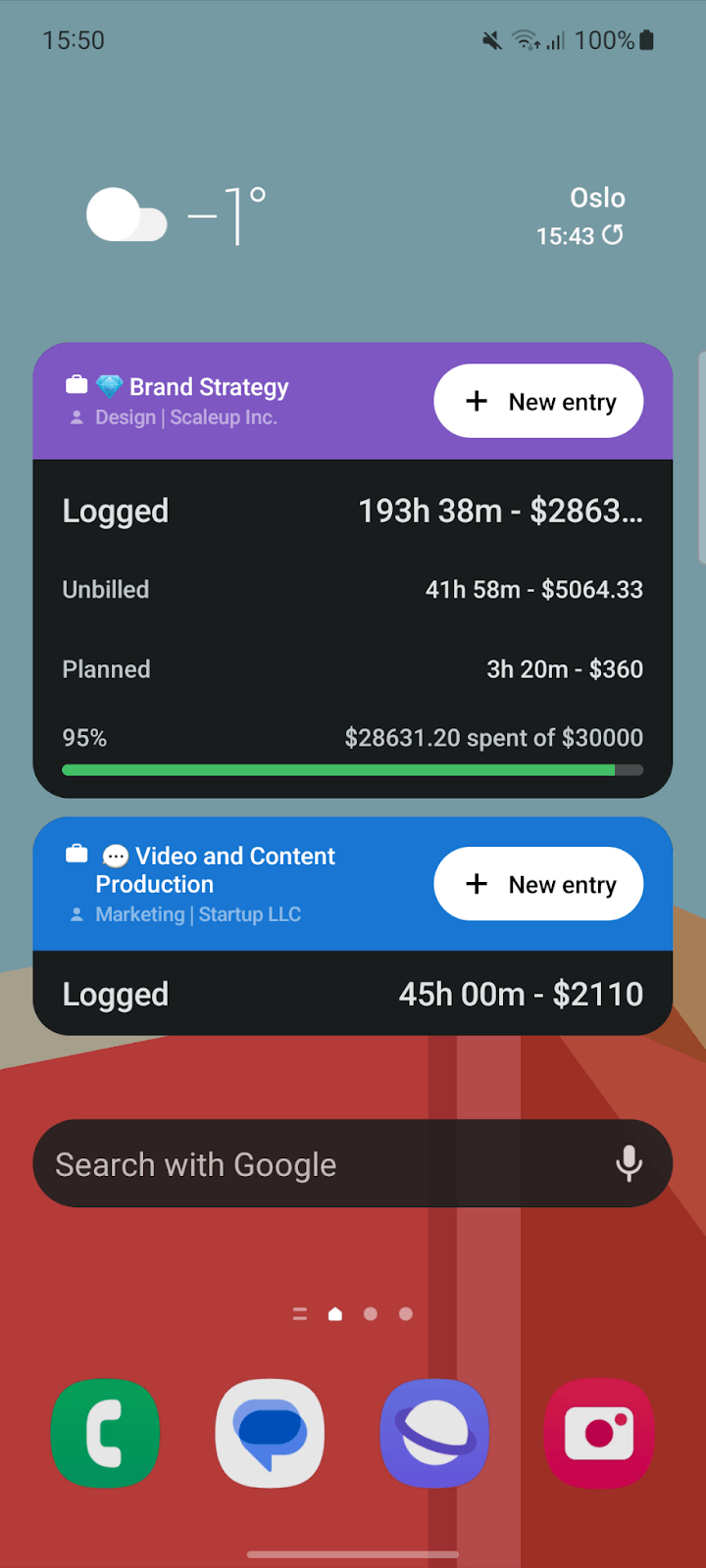Viewport: 706px width, 1568px height.
Task: Start Google voice search microphone
Action: tap(629, 1164)
